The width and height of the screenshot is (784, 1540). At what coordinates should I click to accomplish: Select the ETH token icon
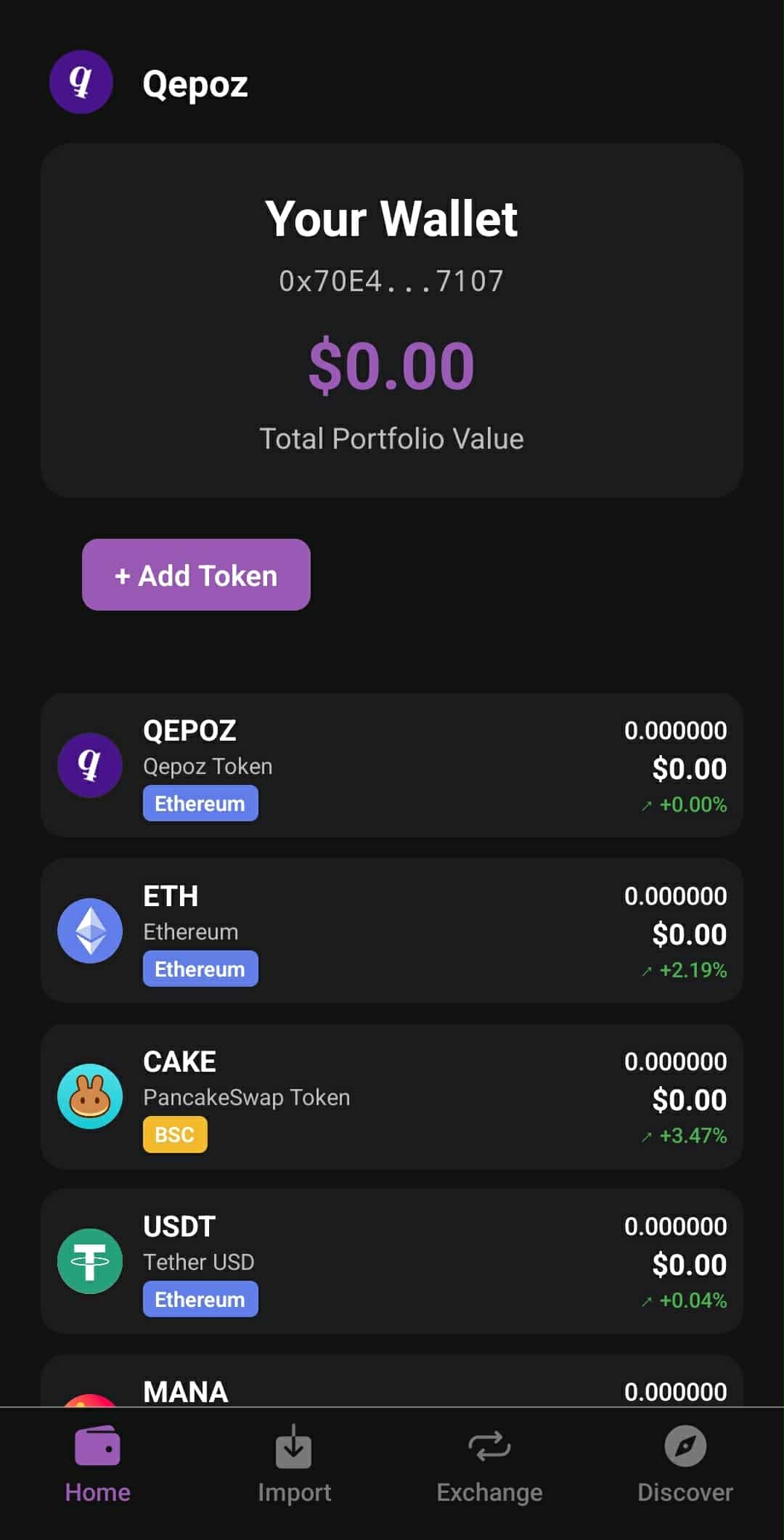[x=89, y=931]
